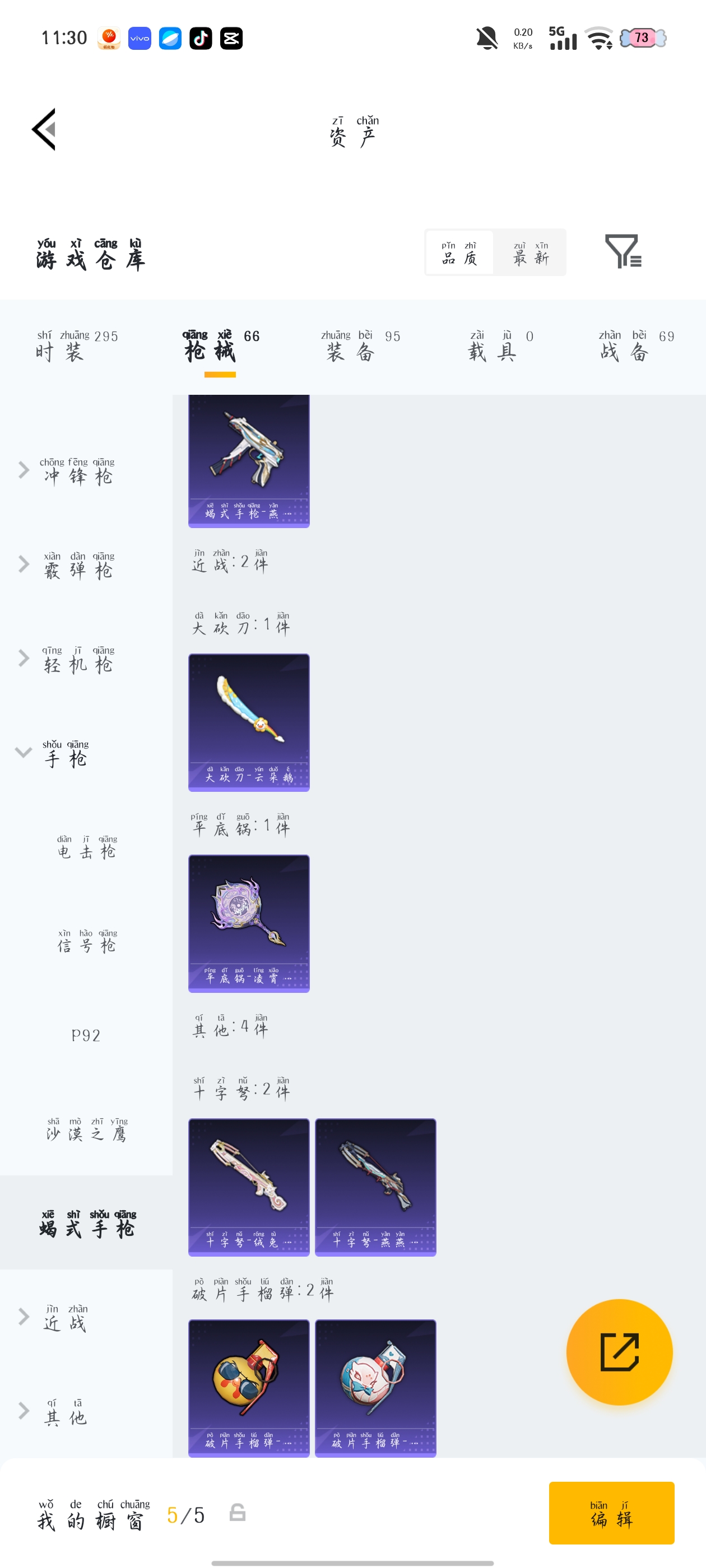Select 电击枪 in the side list
This screenshot has height=1568, width=706.
[x=86, y=847]
